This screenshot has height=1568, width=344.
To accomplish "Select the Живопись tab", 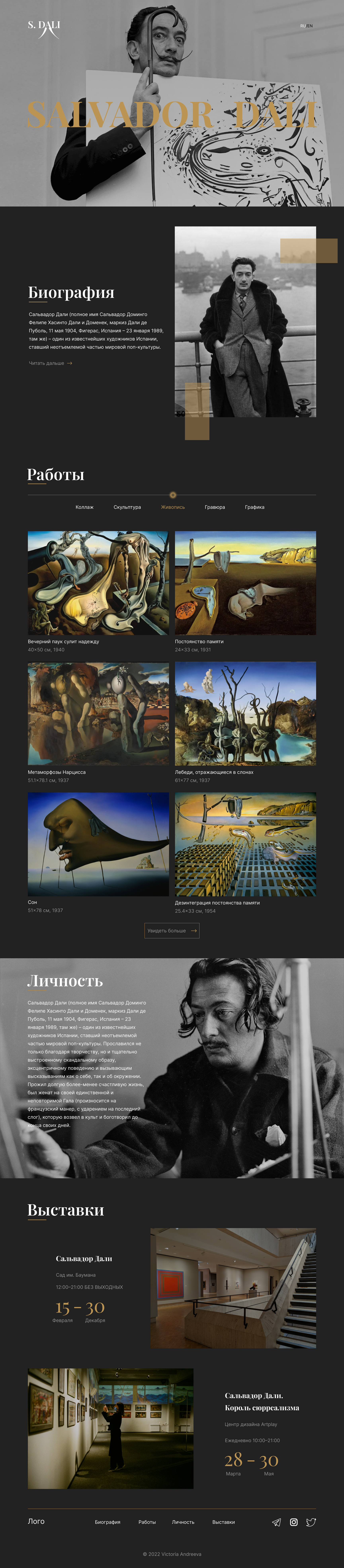I will click(x=173, y=507).
